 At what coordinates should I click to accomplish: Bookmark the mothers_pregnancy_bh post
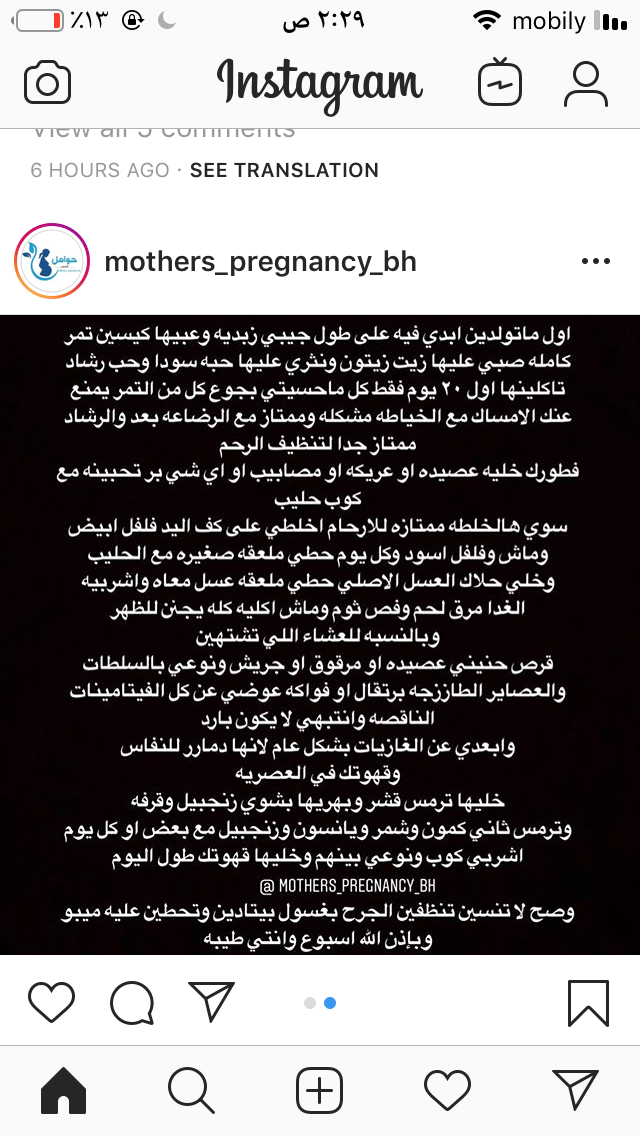[588, 1003]
